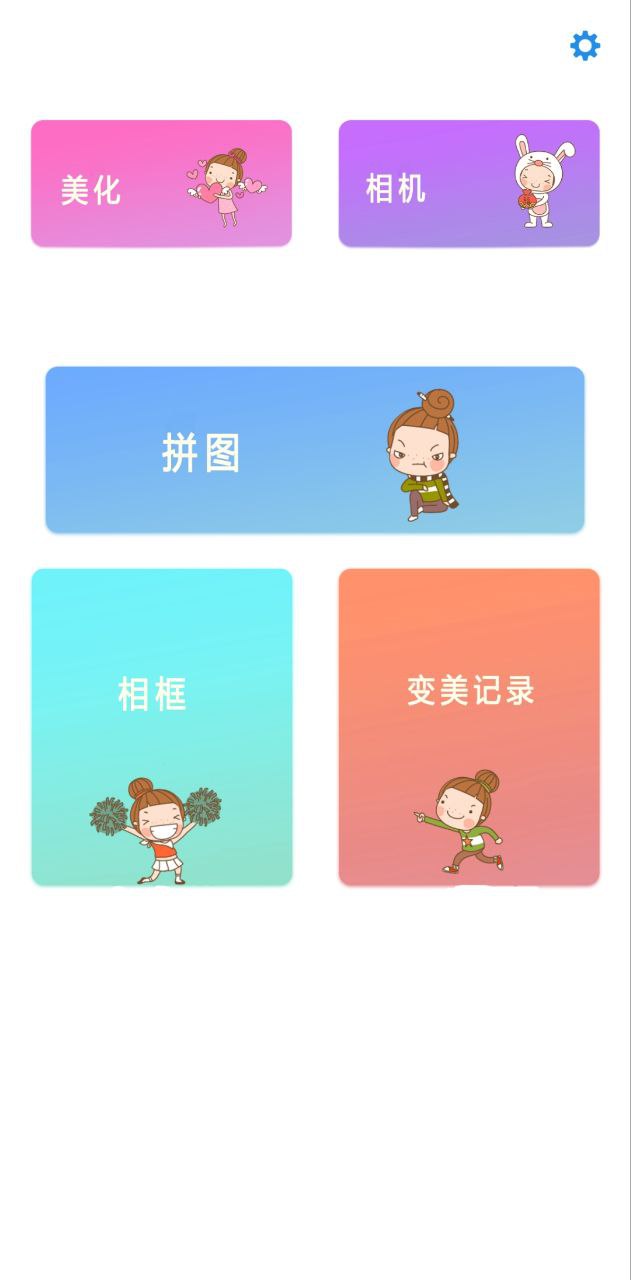Select the 拼图 collage card
Image resolution: width=631 pixels, height=1280 pixels.
(x=314, y=450)
